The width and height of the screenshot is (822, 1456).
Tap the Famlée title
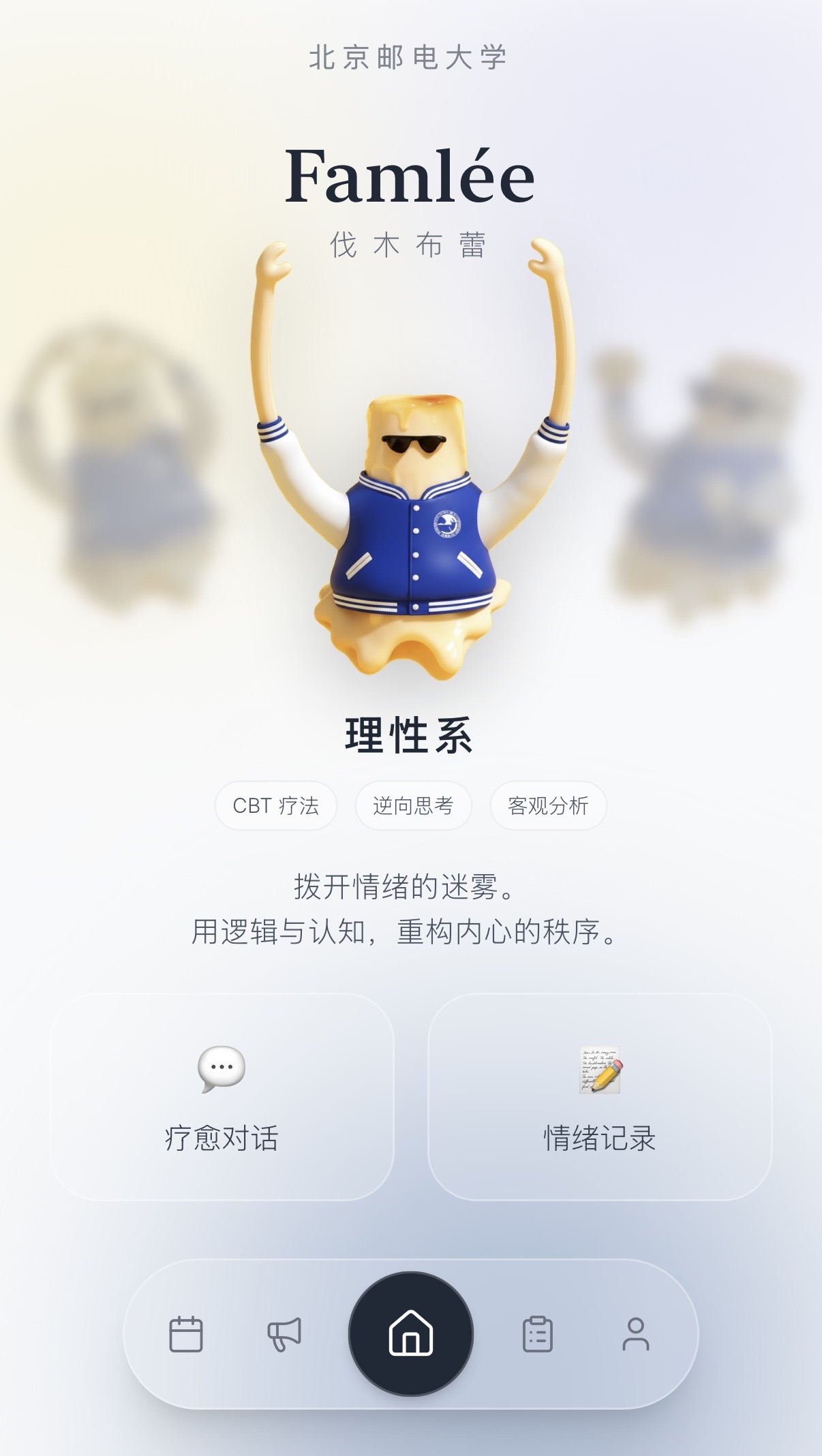(x=410, y=179)
